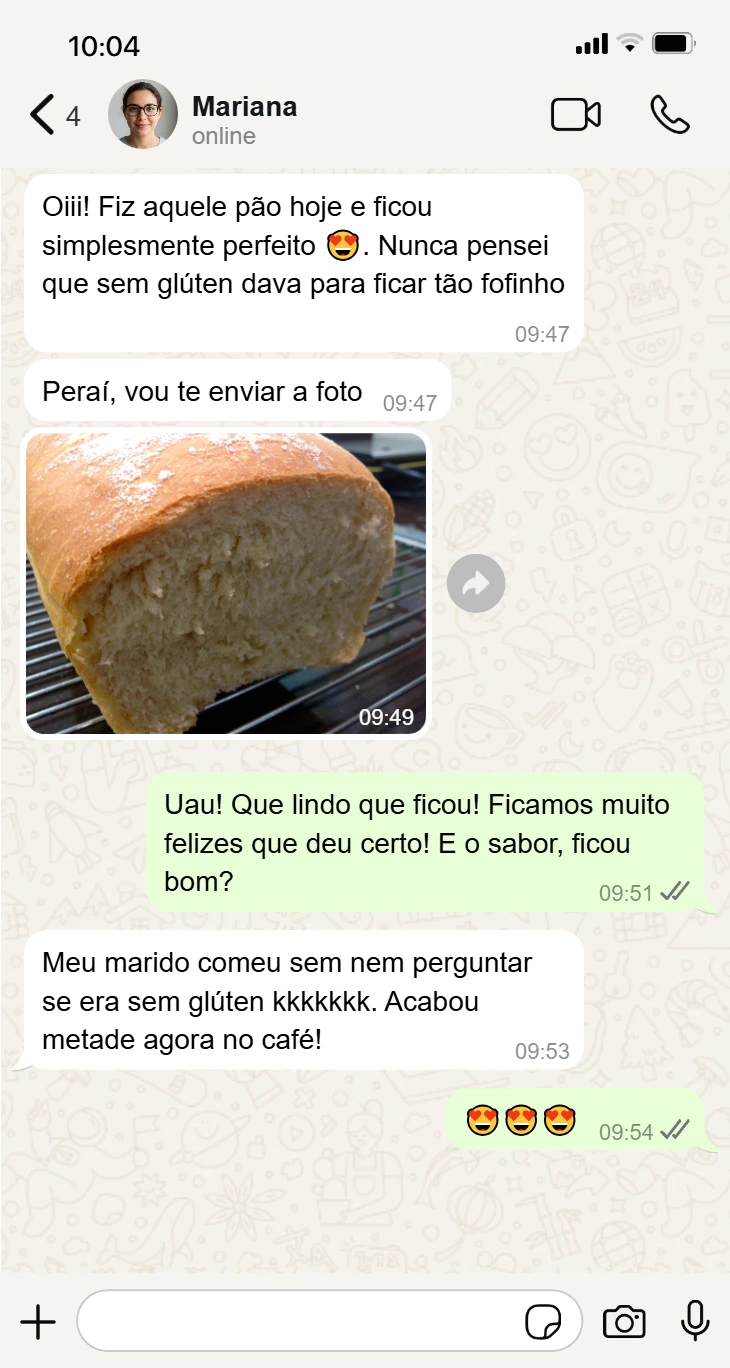Start a video call with Mariana

576,115
